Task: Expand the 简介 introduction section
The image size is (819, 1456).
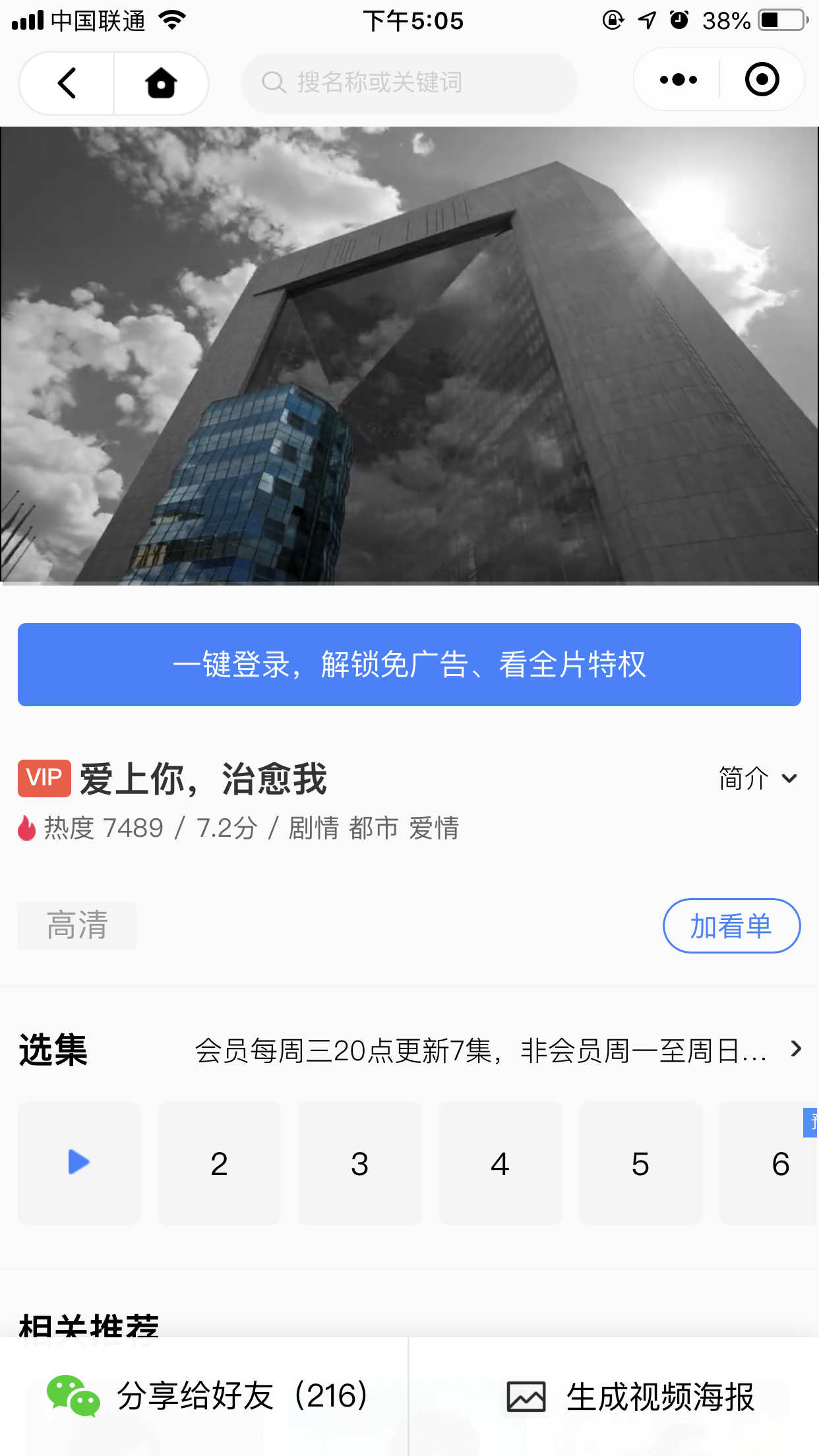Action: pos(758,779)
